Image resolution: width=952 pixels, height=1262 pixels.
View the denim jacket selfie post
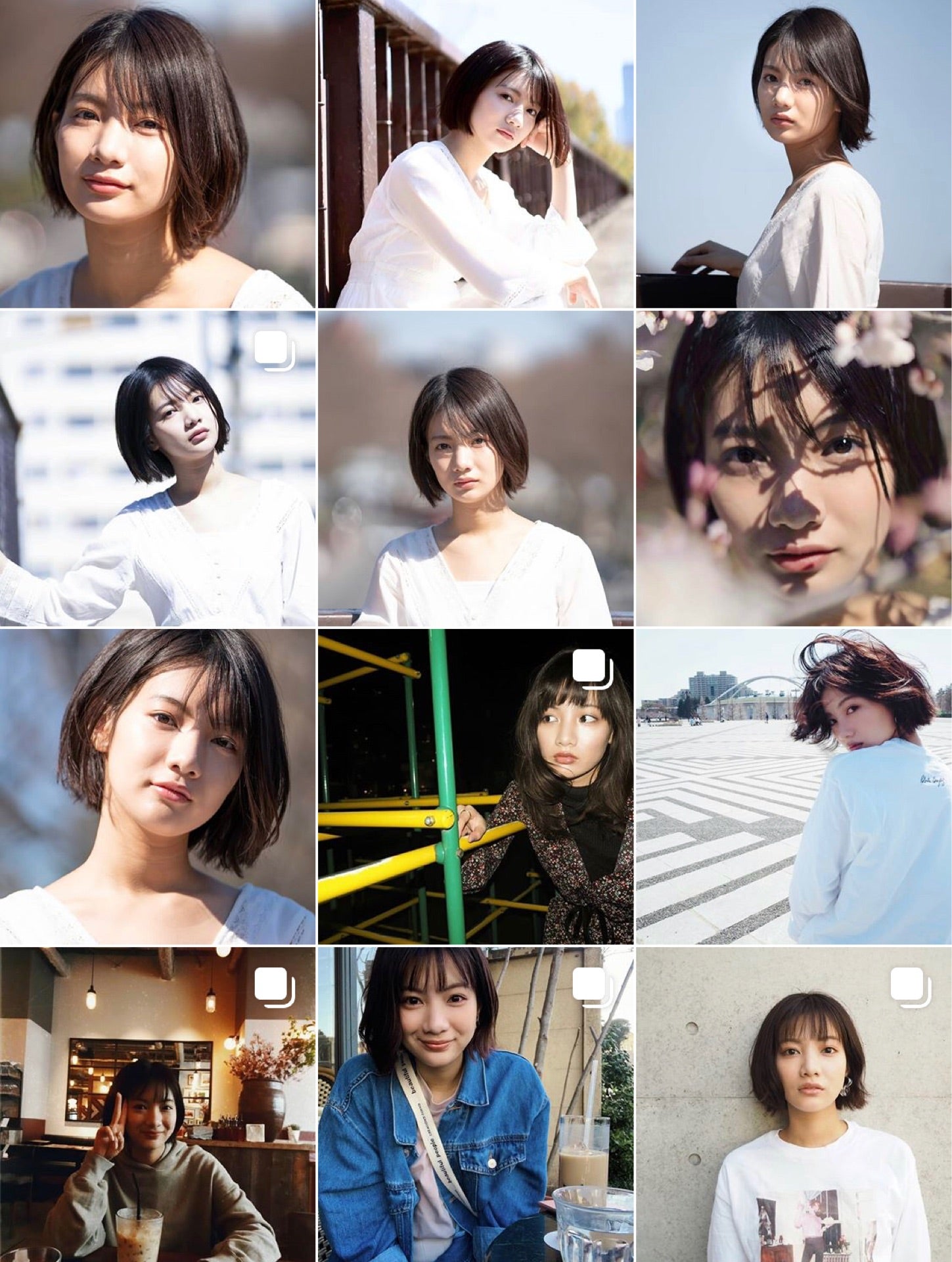click(x=476, y=1104)
